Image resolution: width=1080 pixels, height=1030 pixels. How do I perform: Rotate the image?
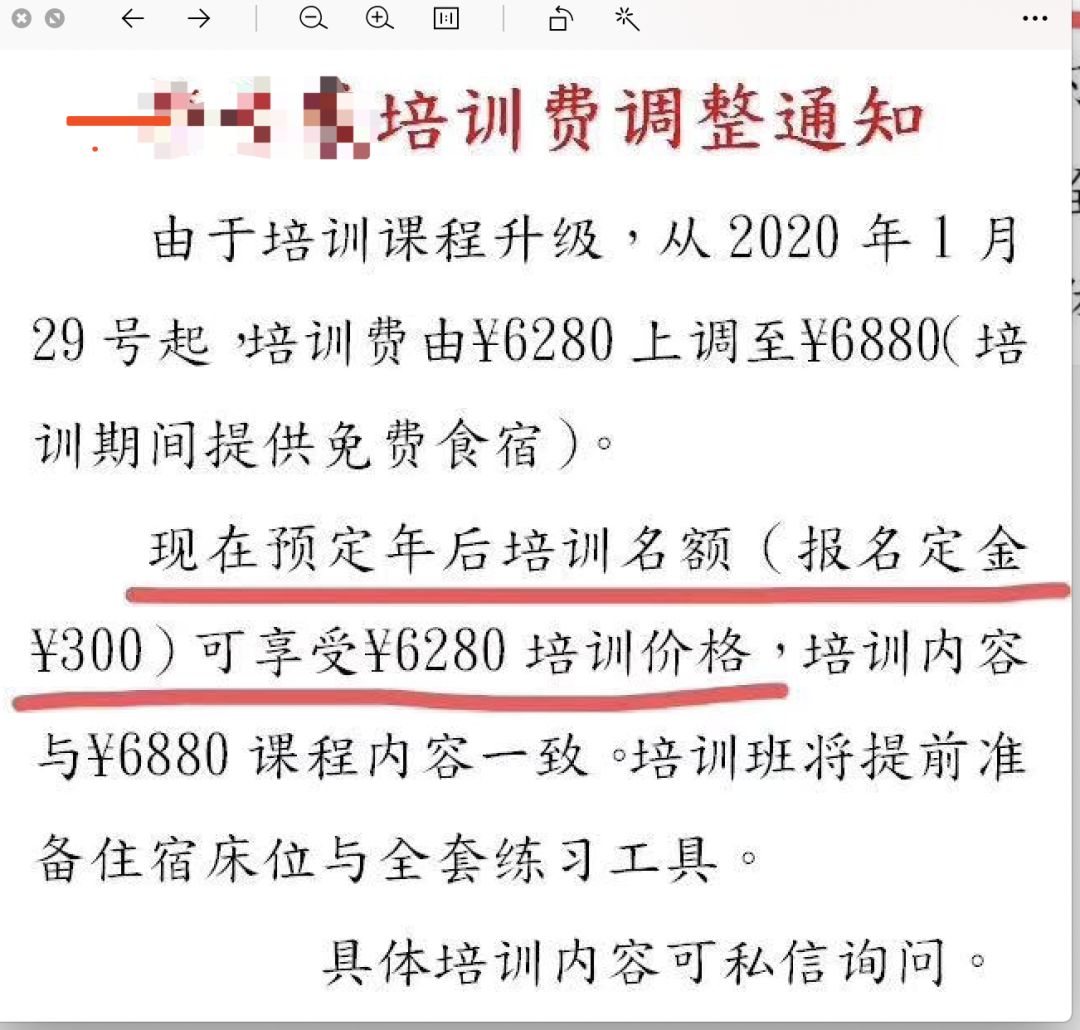click(x=561, y=19)
